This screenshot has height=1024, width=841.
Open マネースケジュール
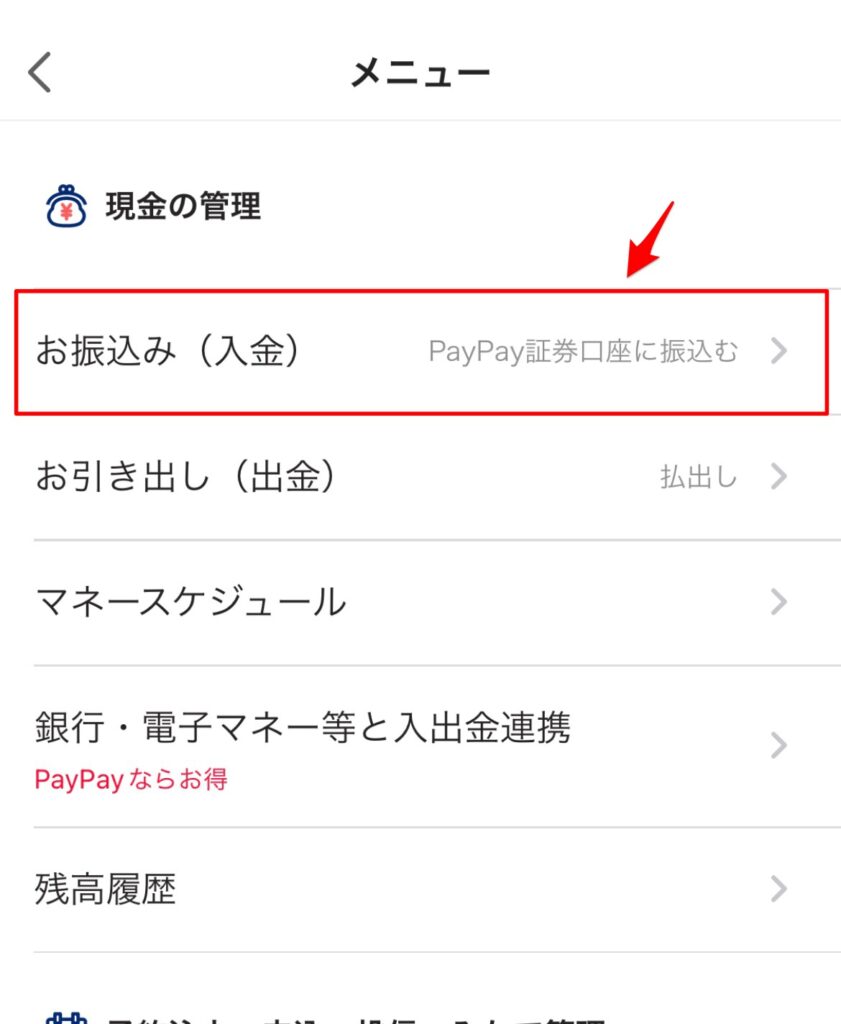click(x=420, y=602)
